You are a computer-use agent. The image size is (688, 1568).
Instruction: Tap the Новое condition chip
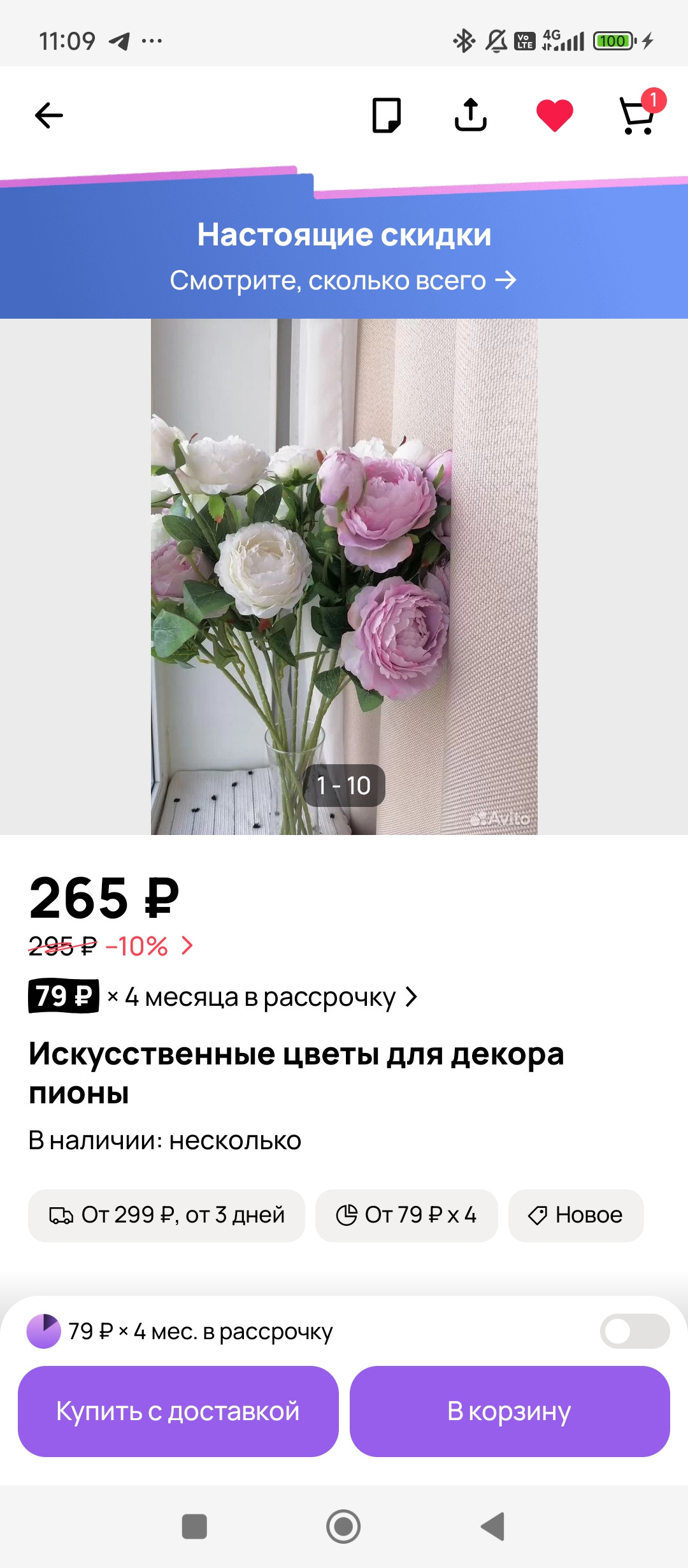coord(575,1216)
